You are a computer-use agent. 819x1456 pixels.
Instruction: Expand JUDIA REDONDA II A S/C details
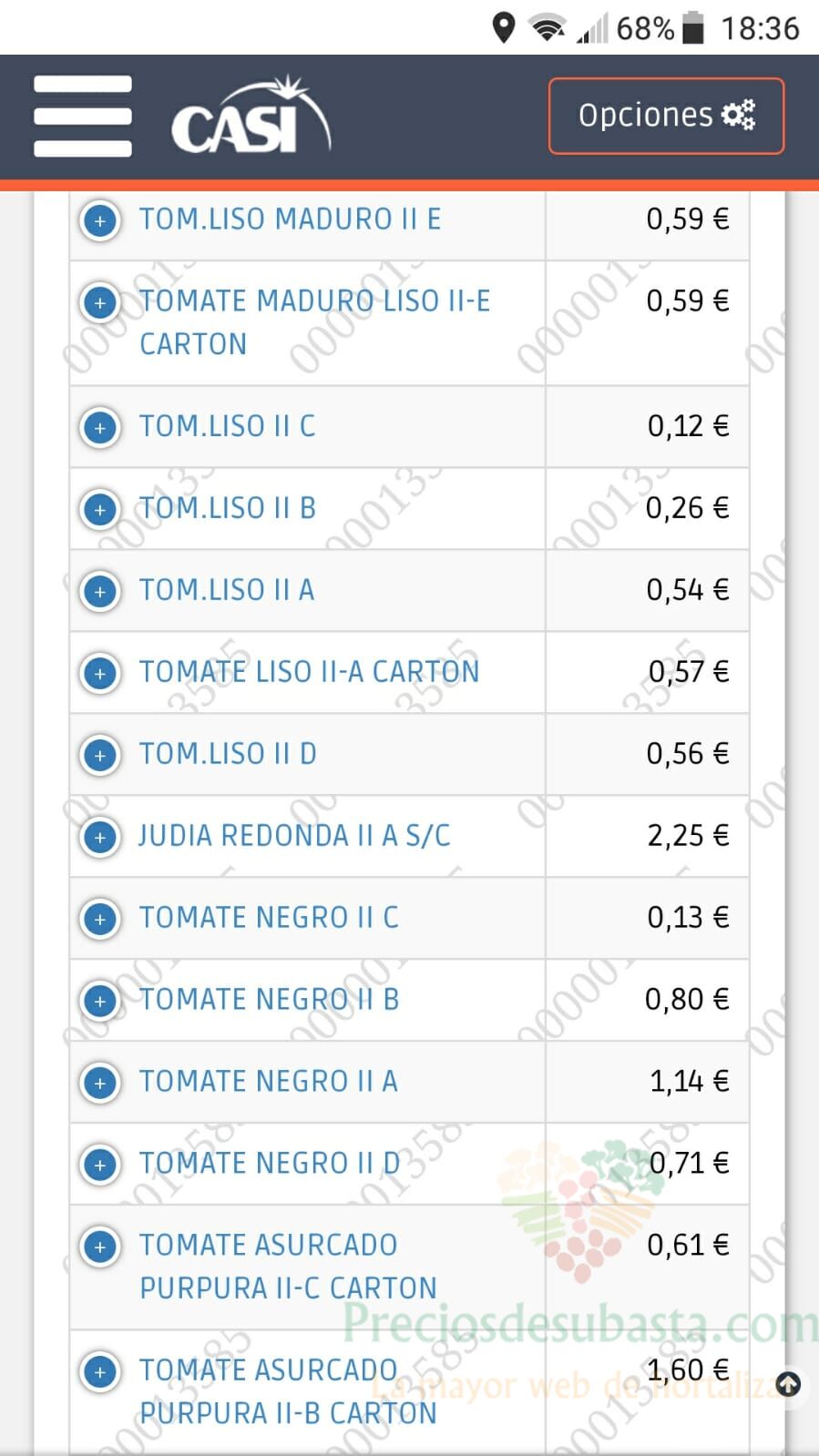point(100,837)
